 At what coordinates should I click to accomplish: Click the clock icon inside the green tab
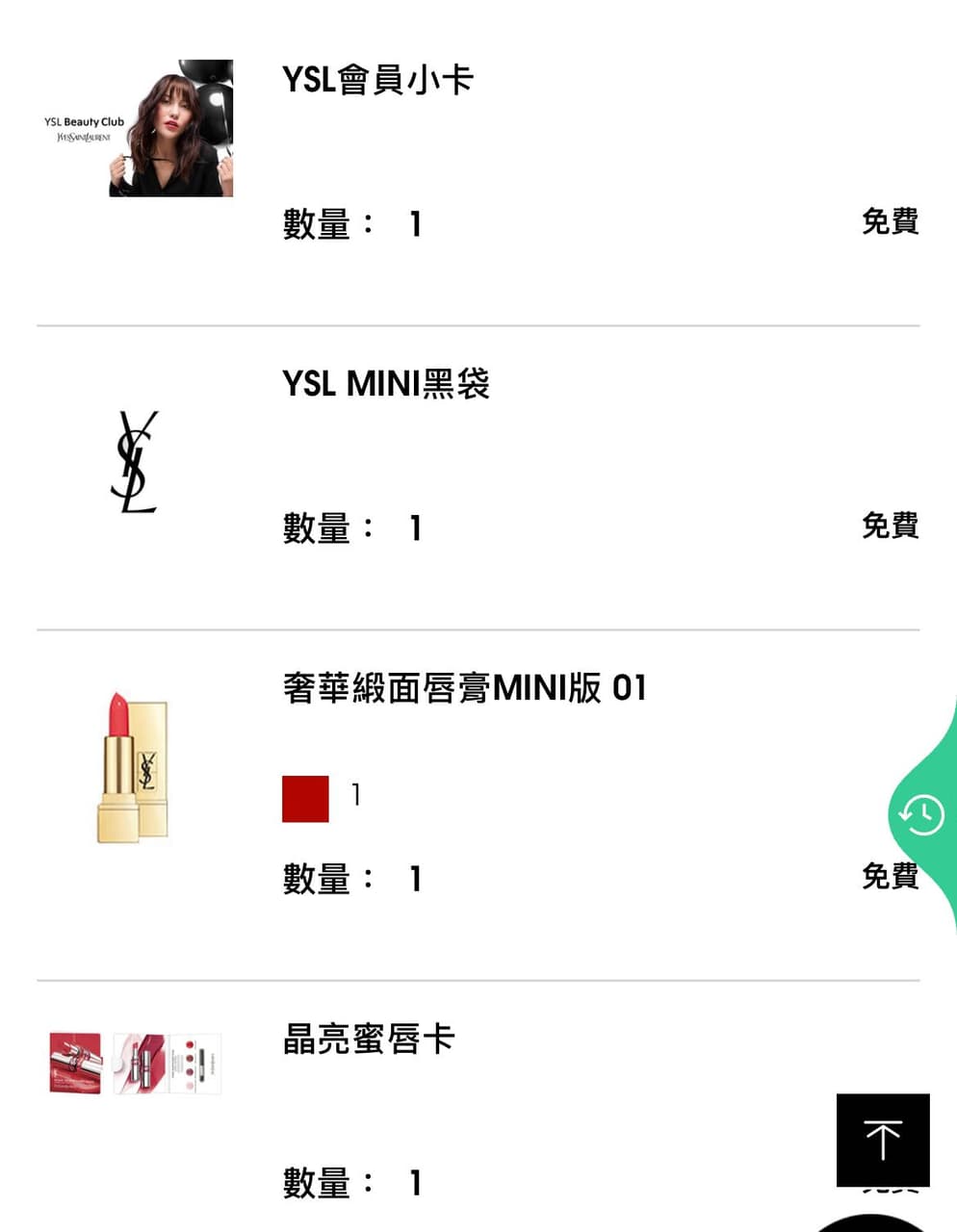coord(920,813)
